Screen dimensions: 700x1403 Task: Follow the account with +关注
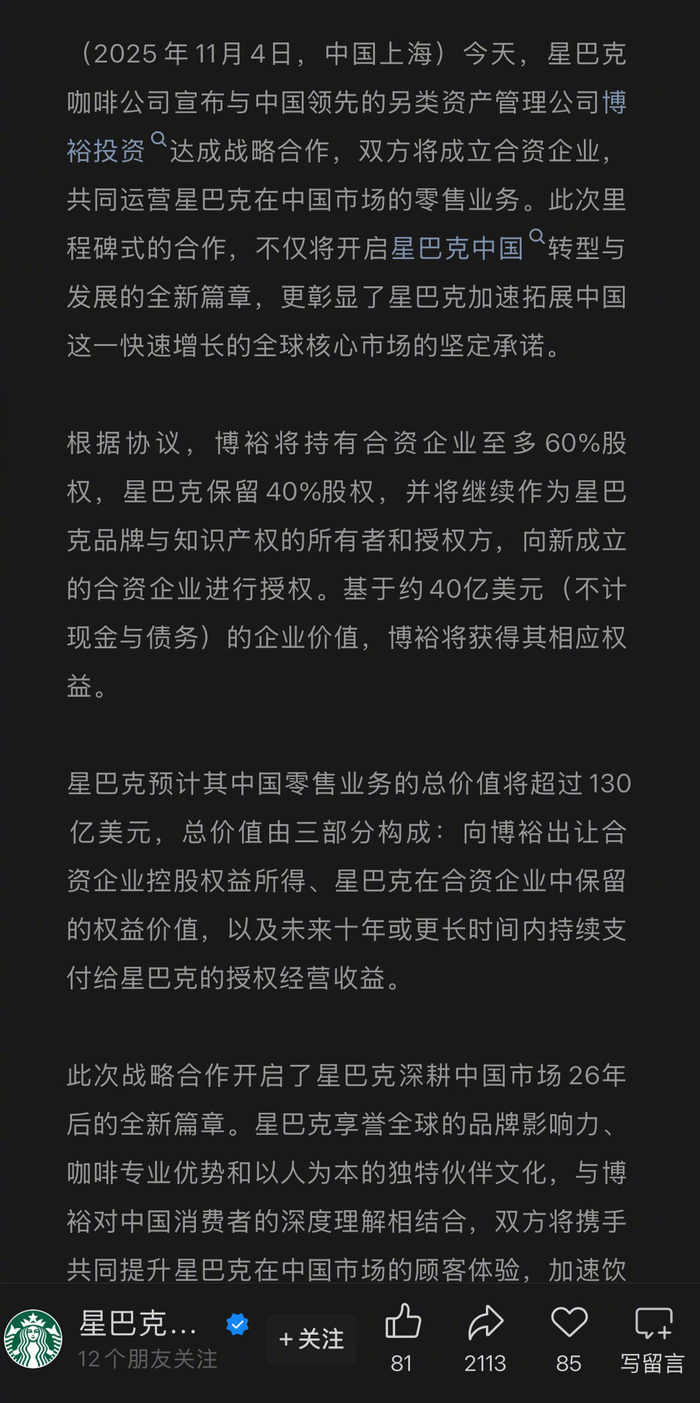[311, 1338]
